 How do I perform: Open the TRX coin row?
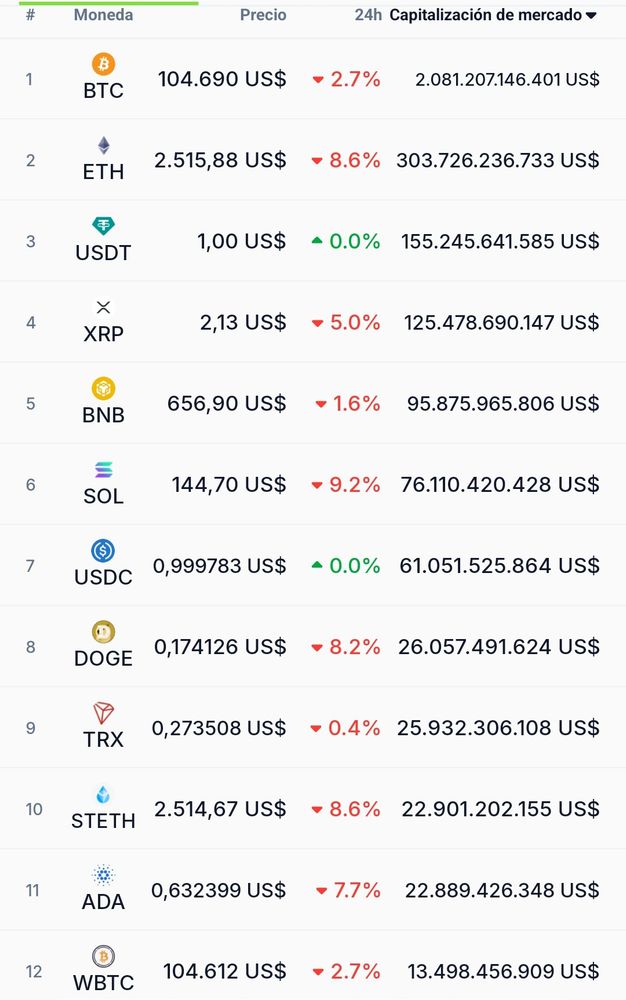(x=104, y=726)
